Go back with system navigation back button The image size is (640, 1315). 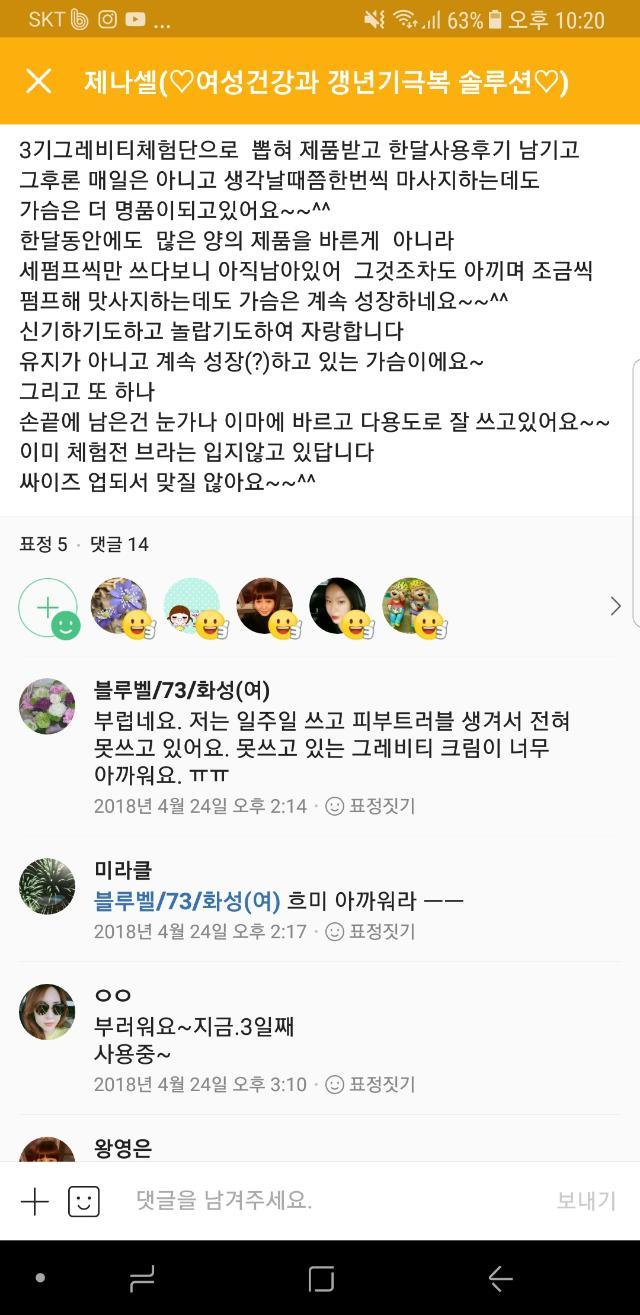coord(500,1278)
